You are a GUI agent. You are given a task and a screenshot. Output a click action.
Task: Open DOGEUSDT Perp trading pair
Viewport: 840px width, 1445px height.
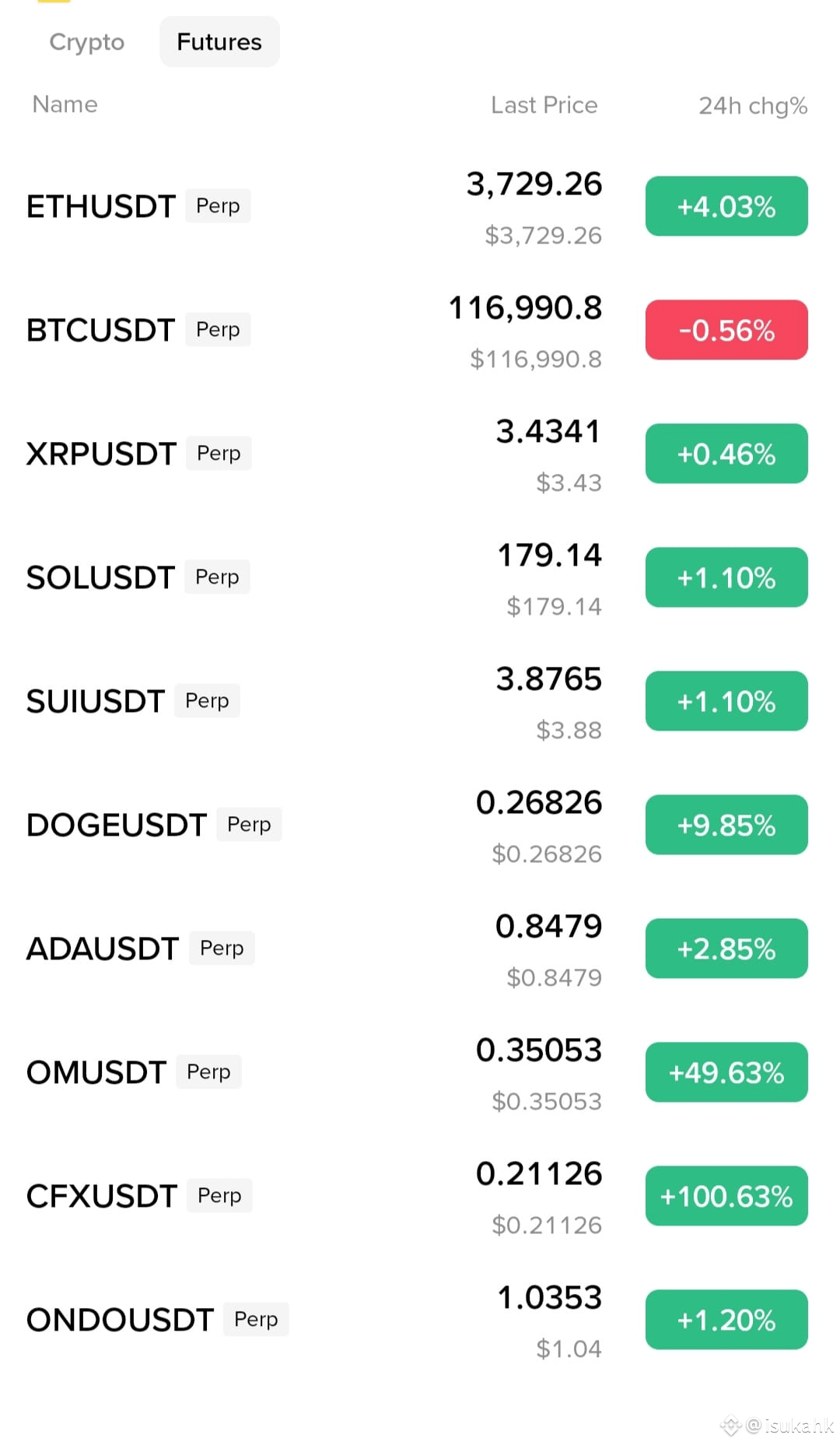point(420,826)
